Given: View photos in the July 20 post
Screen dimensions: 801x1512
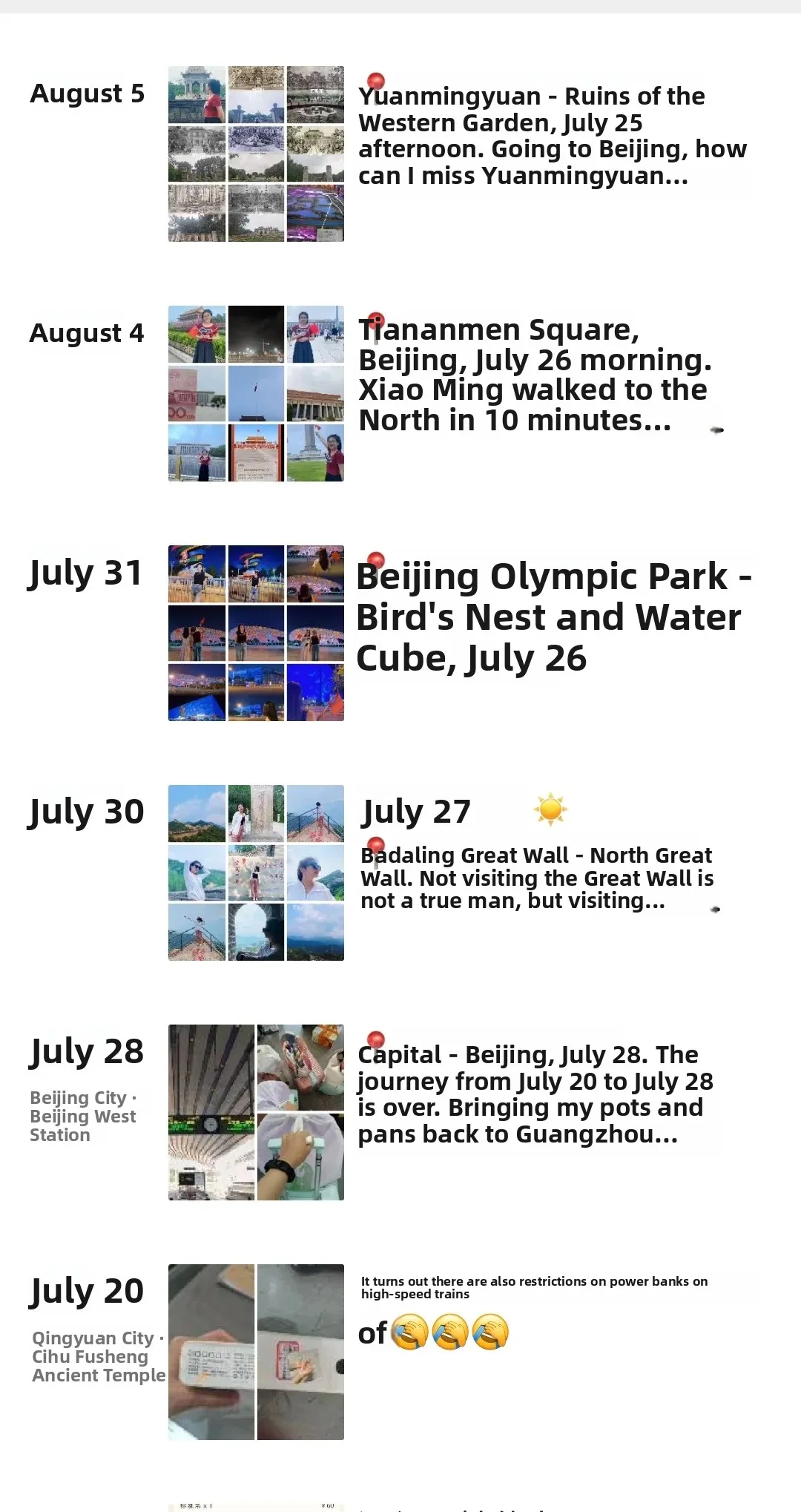Looking at the screenshot, I should (x=256, y=1352).
